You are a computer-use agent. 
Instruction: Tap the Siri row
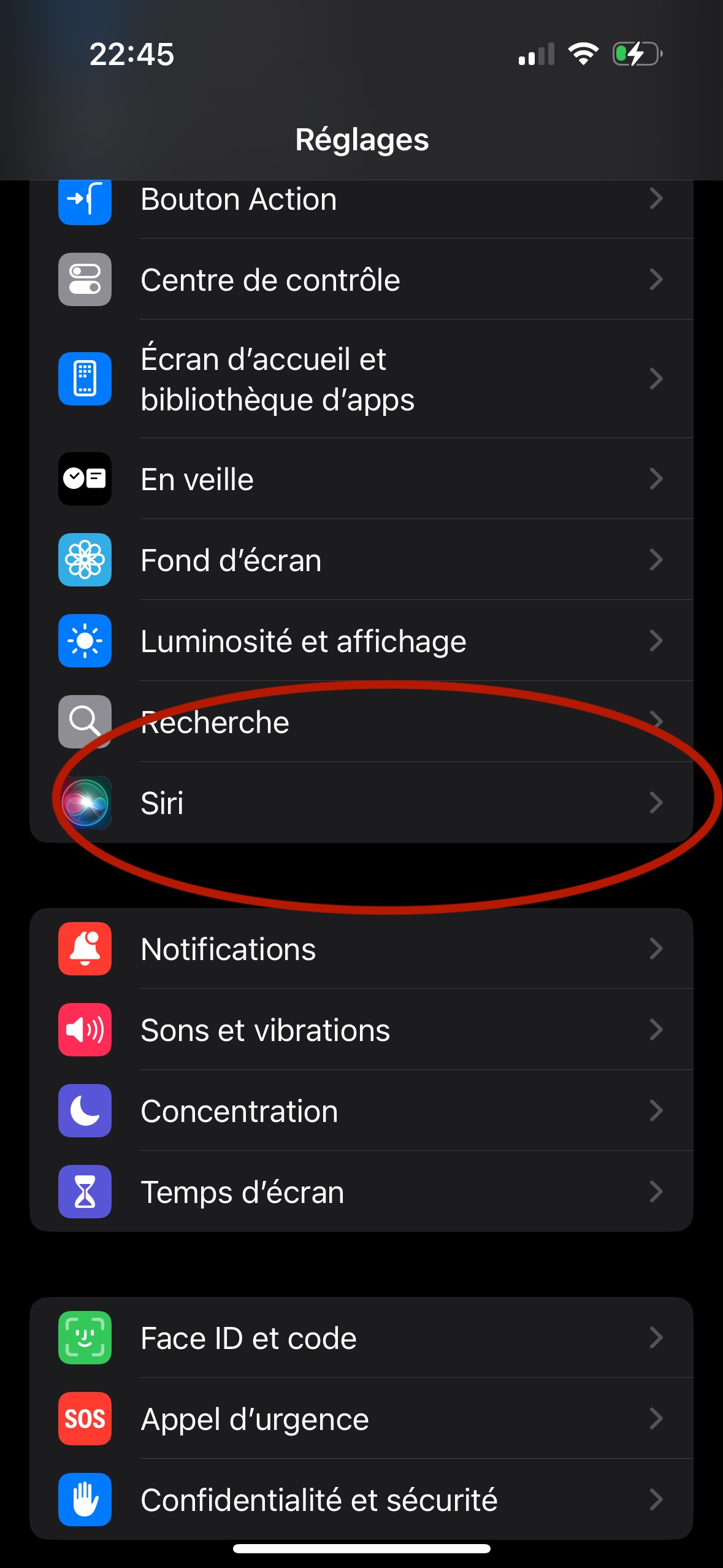pyautogui.click(x=361, y=802)
